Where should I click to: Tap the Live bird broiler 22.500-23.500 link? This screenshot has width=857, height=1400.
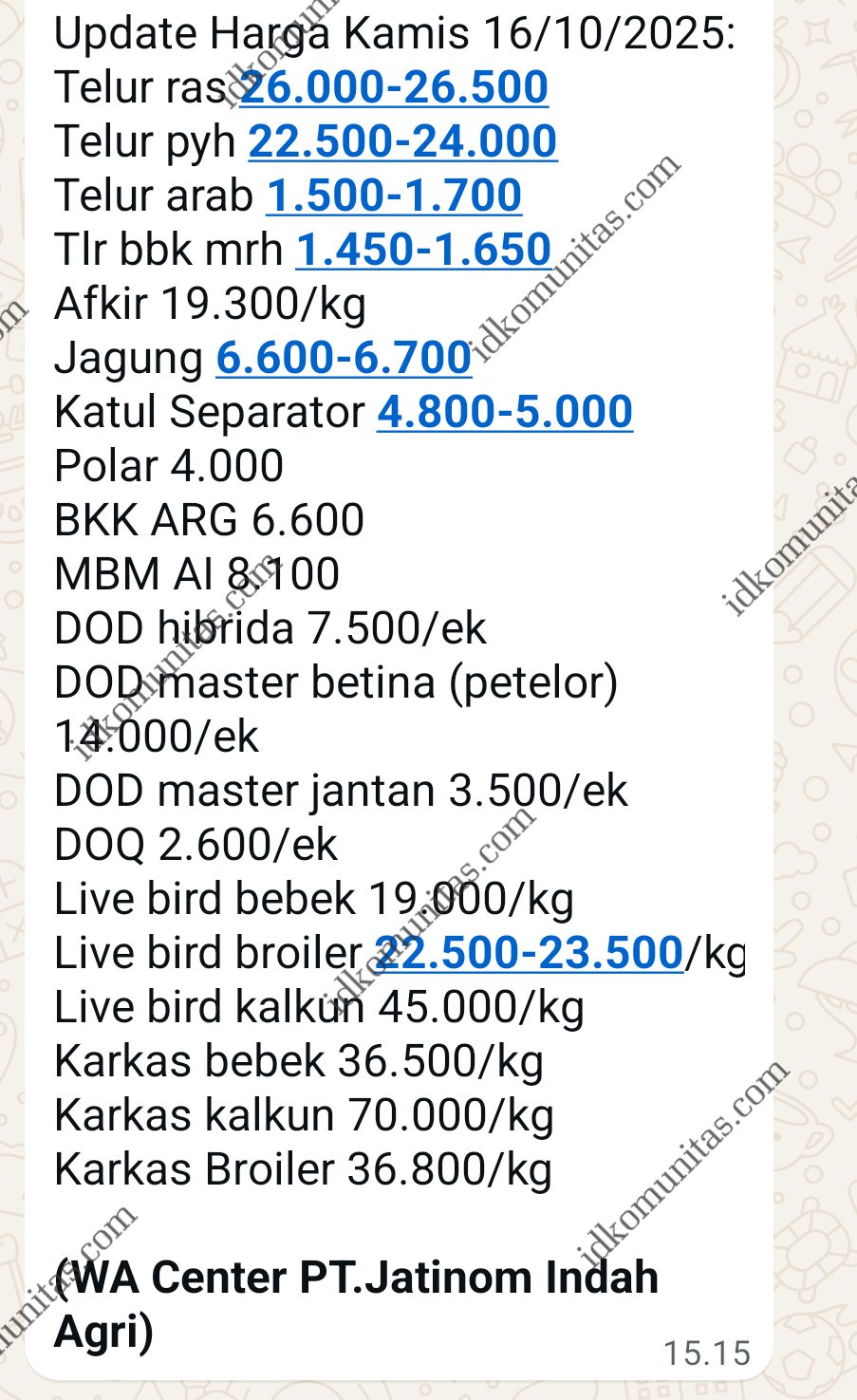(x=530, y=953)
